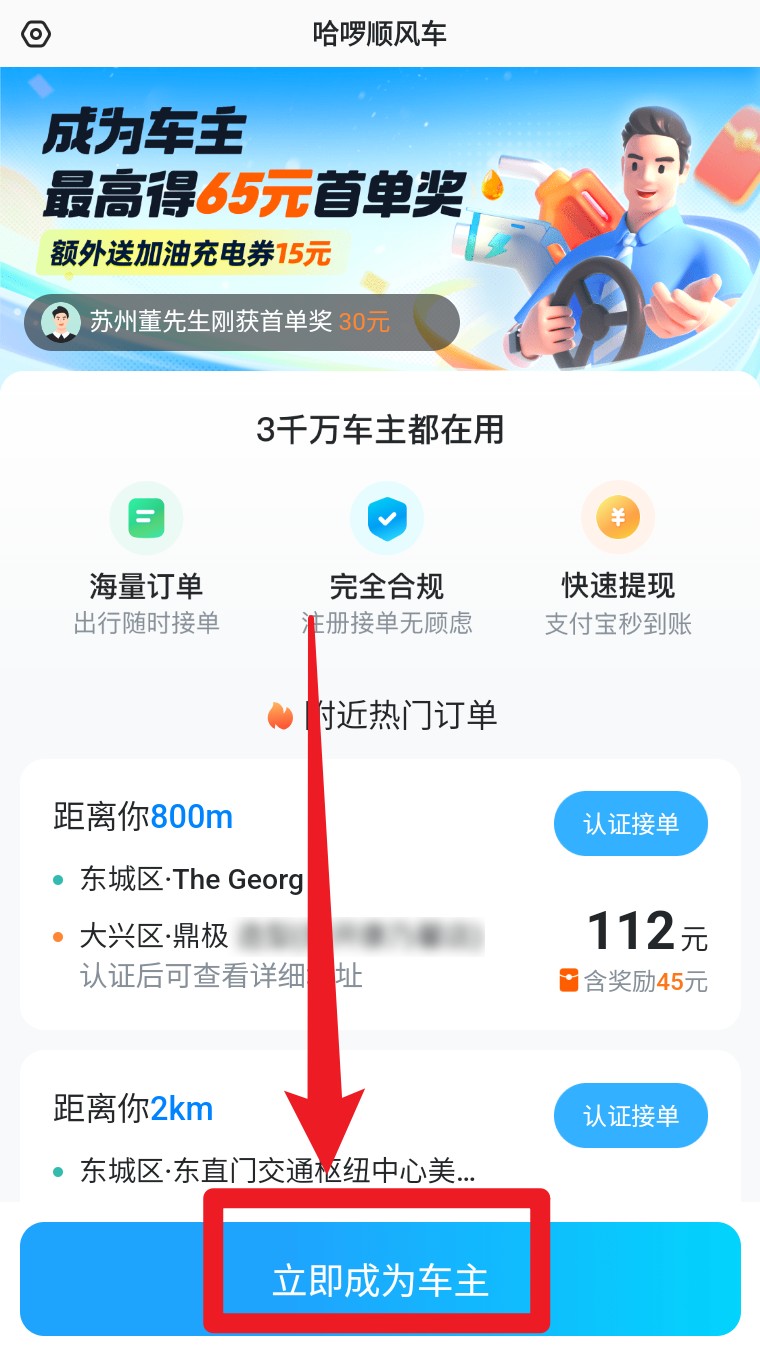Tap the route starting at 东城区·The Georg
The image size is (760, 1355).
pos(192,879)
